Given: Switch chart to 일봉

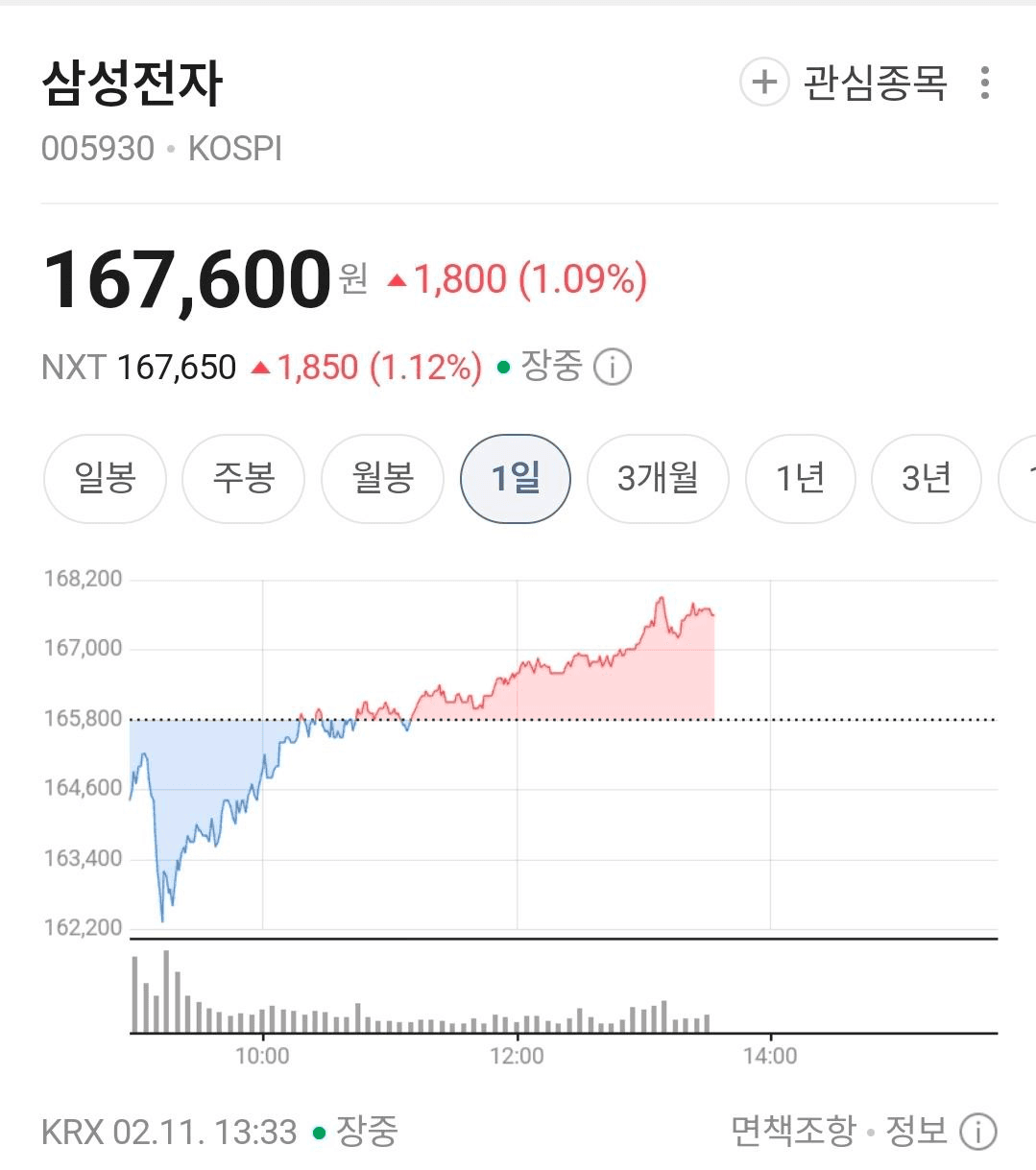Looking at the screenshot, I should [x=106, y=478].
